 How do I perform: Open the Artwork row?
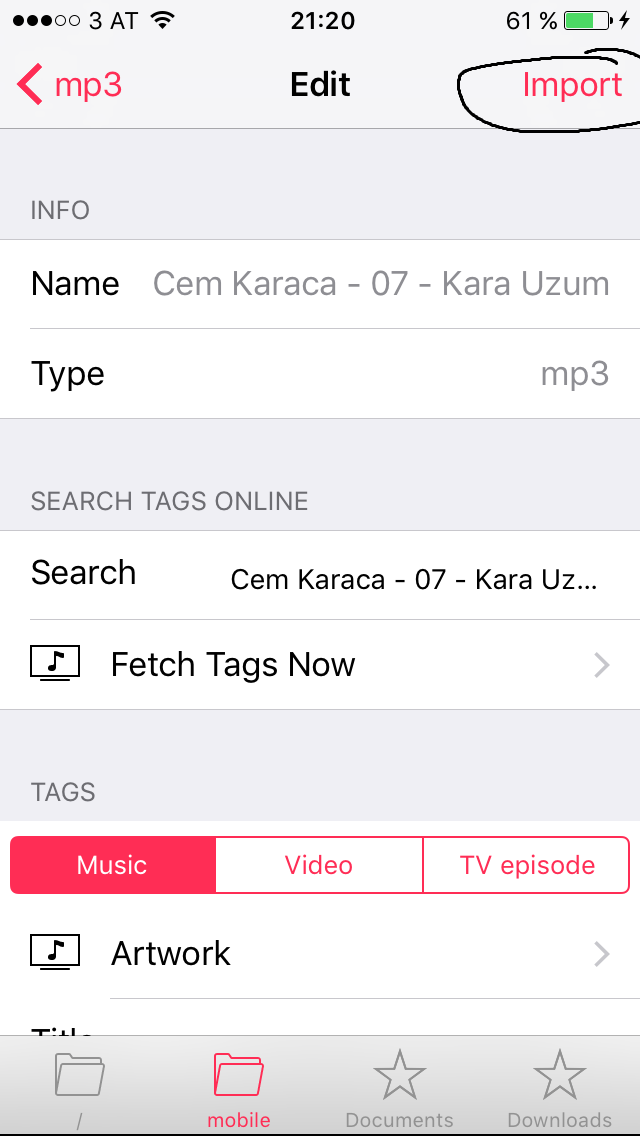pos(320,954)
